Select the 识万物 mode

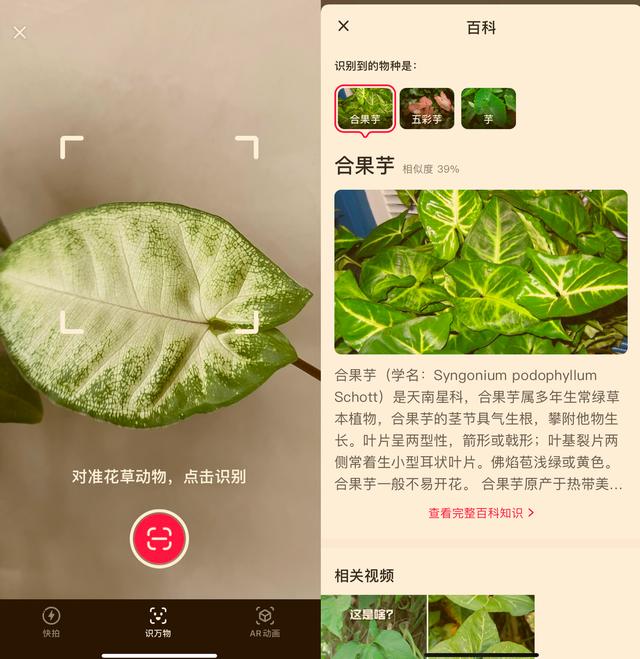(x=158, y=621)
